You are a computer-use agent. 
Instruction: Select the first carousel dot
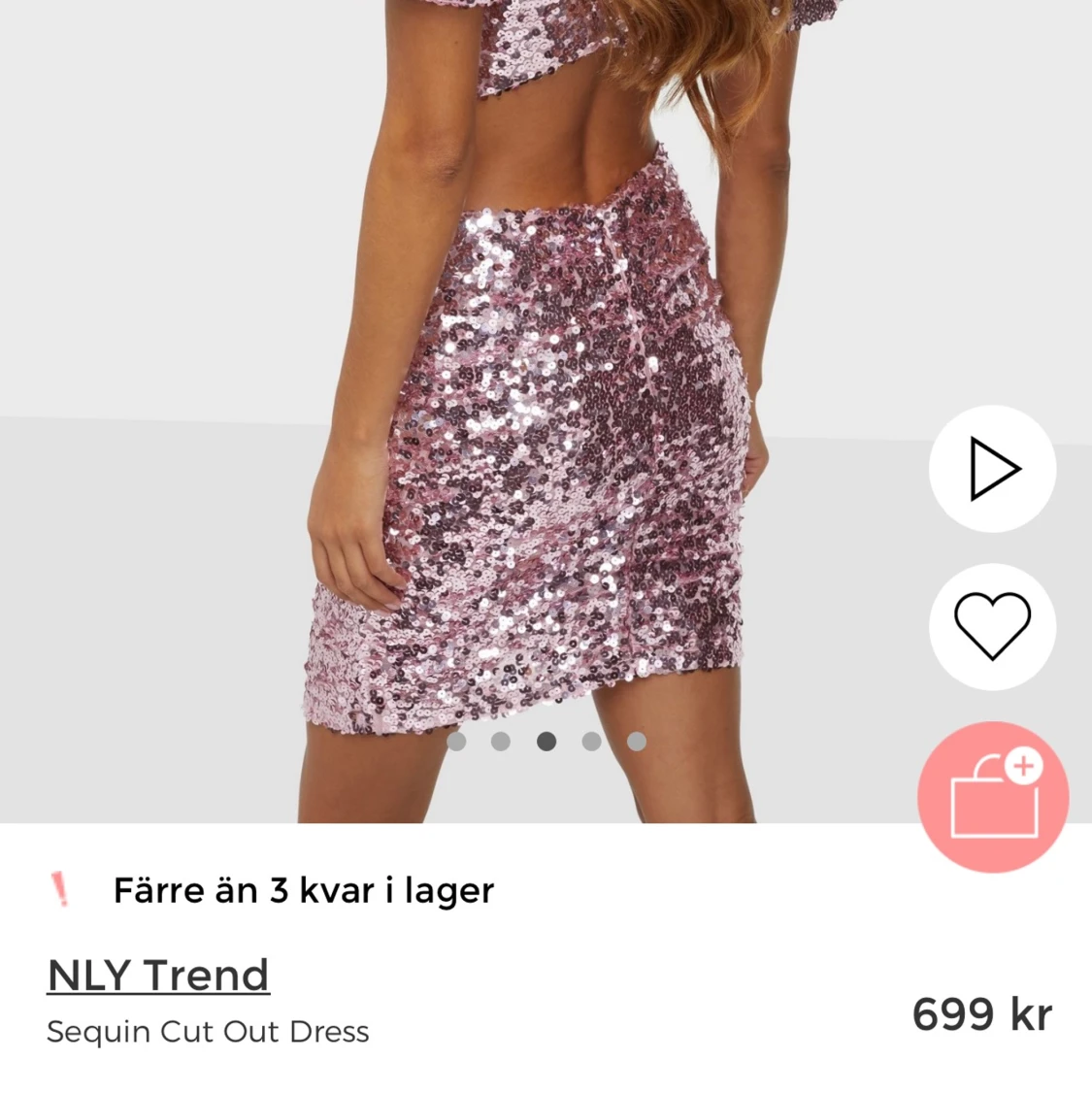pyautogui.click(x=456, y=741)
